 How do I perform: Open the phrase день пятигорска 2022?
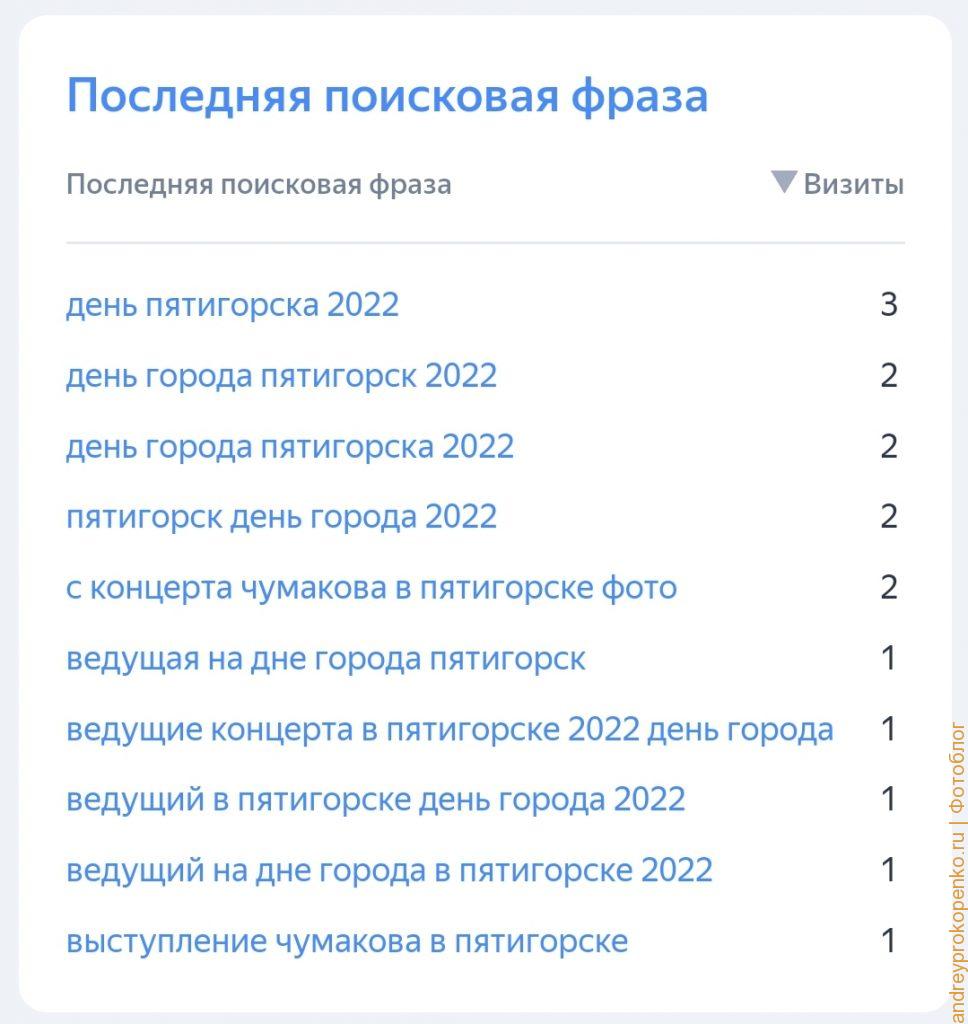[232, 304]
